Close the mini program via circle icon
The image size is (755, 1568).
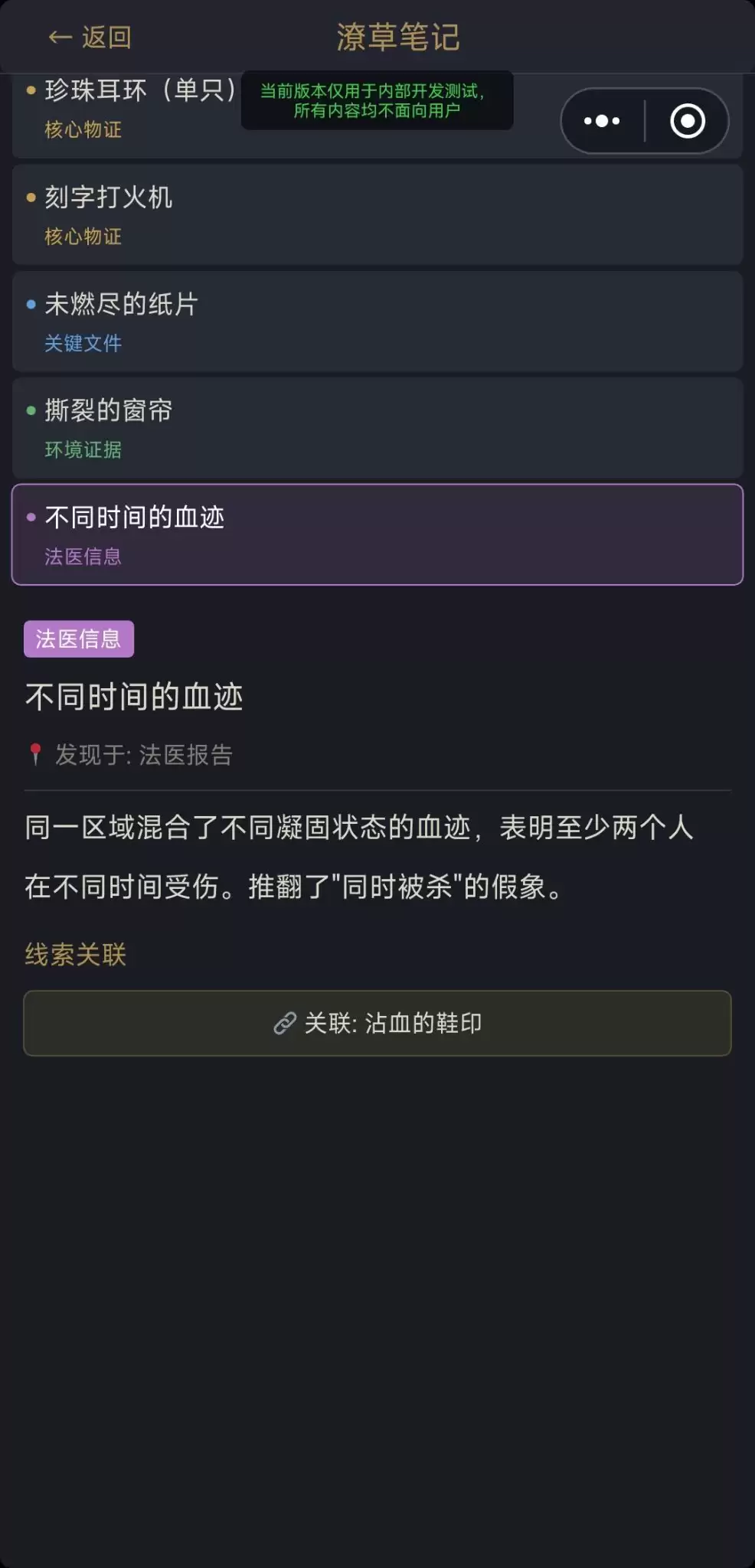(687, 121)
